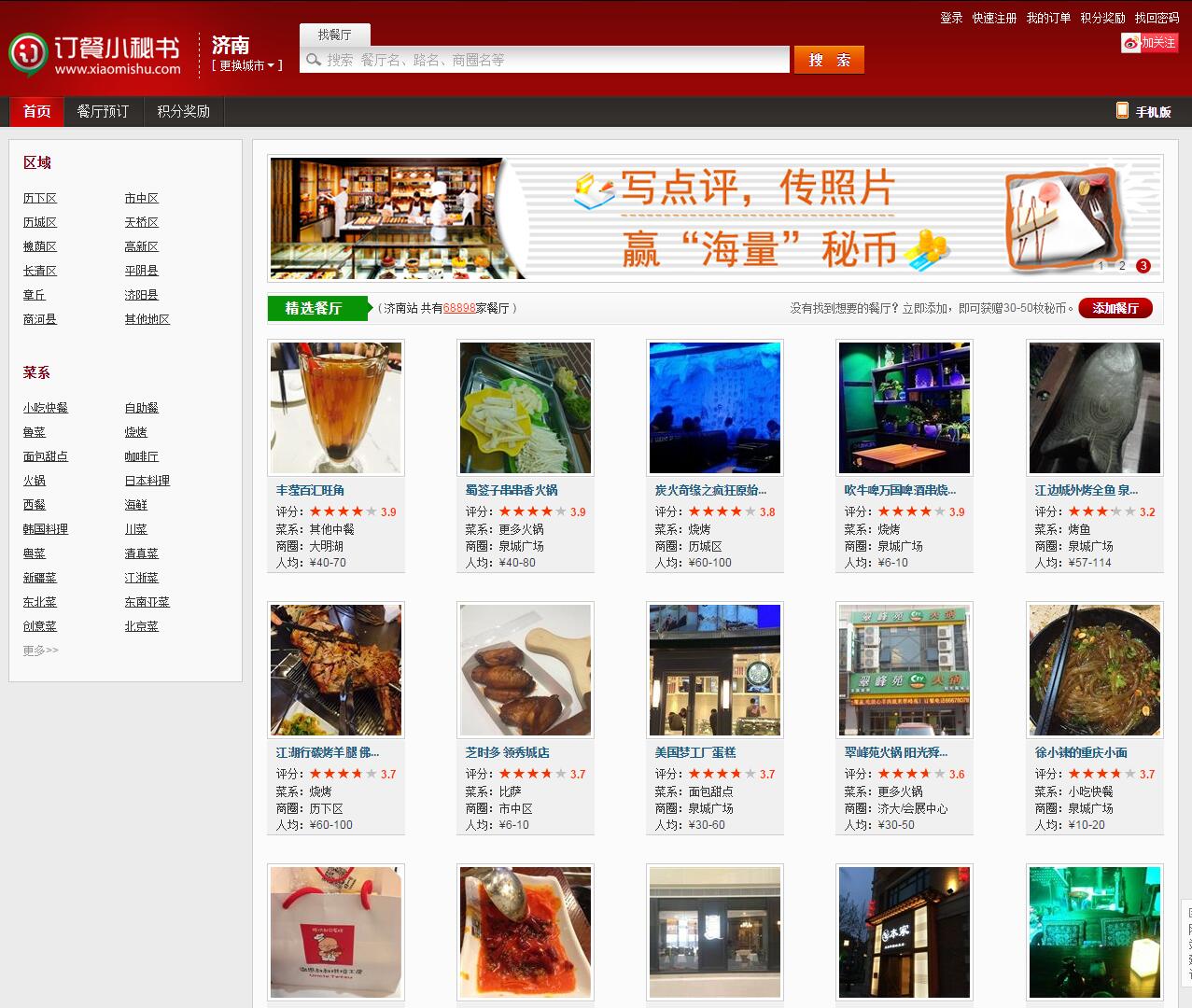Expand cuisines with the 更多>> link
Screen dimensions: 1192x1008
coord(41,651)
